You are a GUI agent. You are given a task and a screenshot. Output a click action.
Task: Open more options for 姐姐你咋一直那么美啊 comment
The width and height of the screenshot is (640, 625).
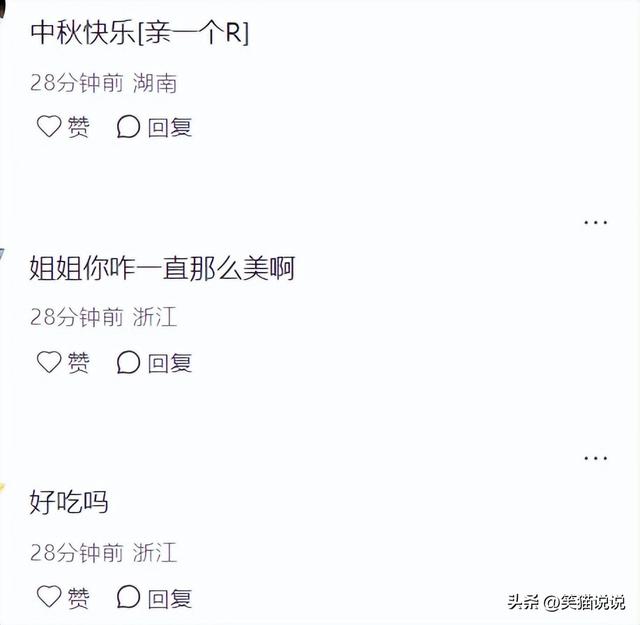coord(595,222)
